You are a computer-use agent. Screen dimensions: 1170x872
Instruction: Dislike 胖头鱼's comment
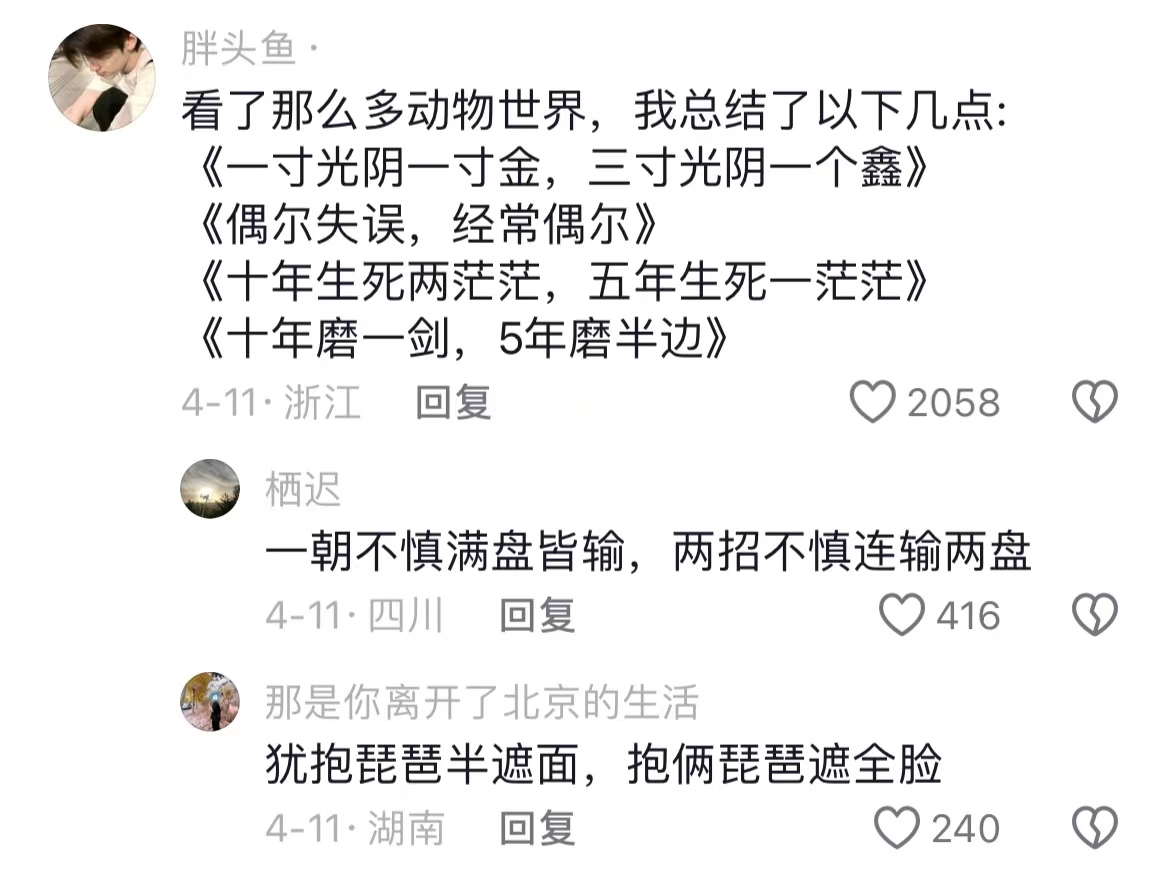pos(1095,401)
